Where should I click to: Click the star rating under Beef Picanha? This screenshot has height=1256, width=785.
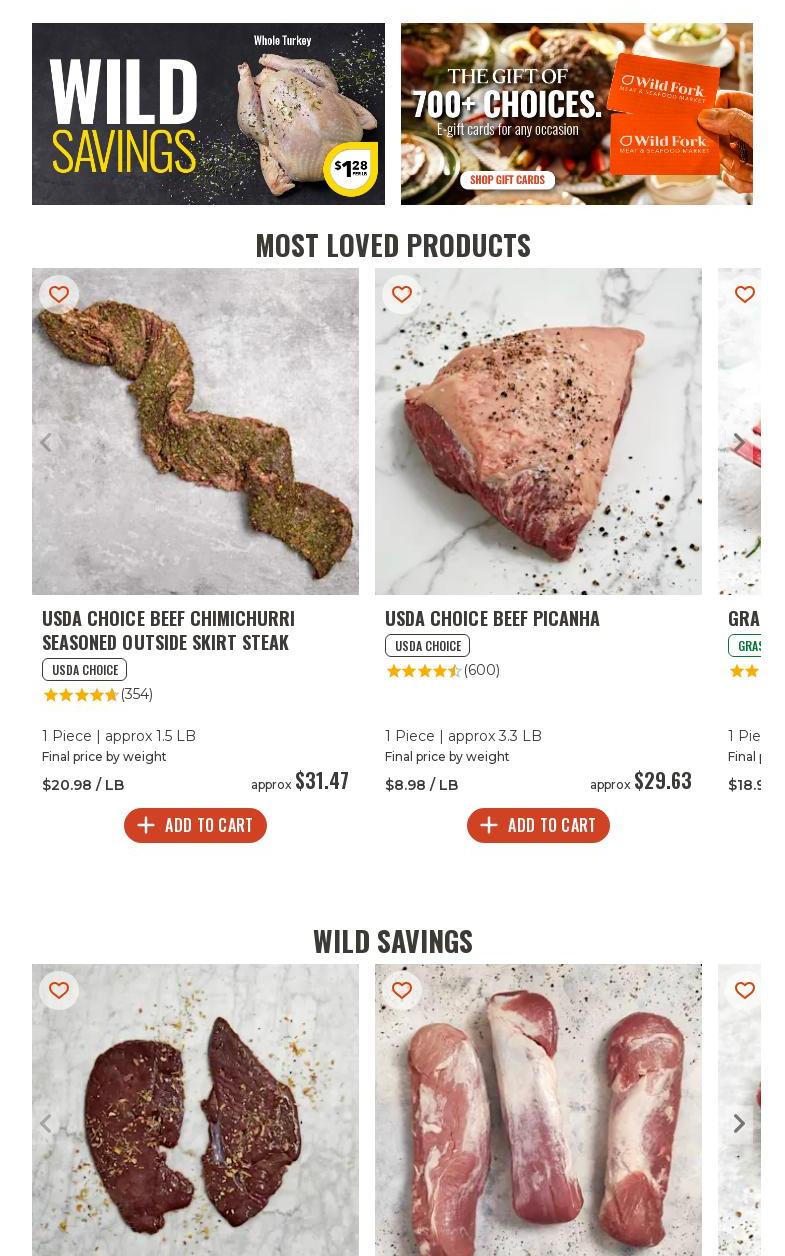pyautogui.click(x=424, y=671)
